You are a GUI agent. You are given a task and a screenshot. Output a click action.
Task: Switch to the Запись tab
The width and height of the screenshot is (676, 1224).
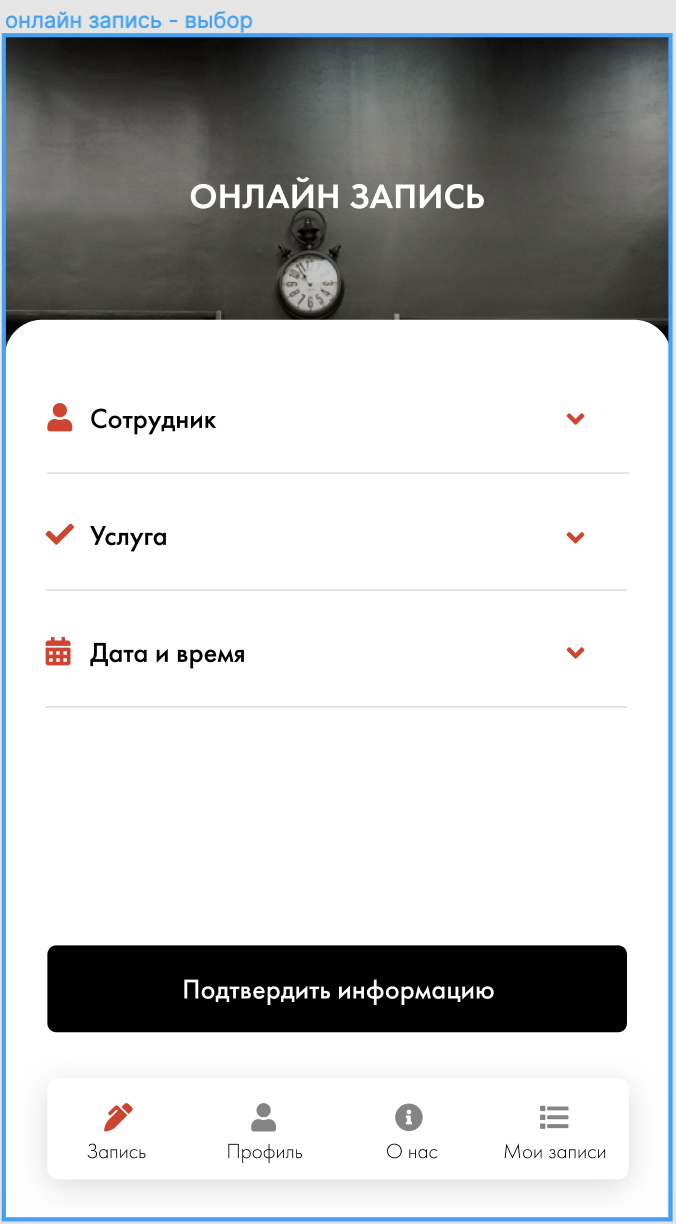point(117,1131)
